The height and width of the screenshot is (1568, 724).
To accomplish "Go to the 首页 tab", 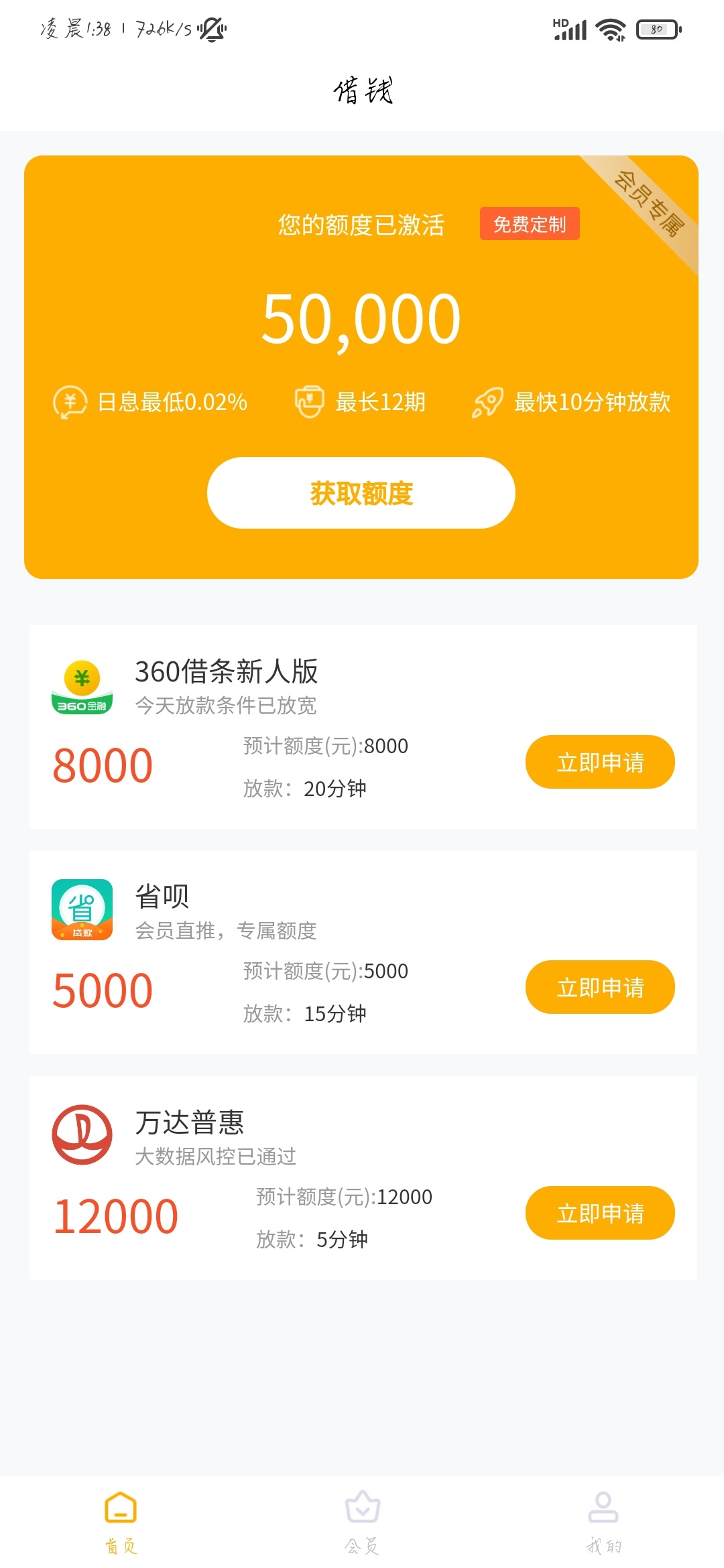I will tap(121, 1522).
